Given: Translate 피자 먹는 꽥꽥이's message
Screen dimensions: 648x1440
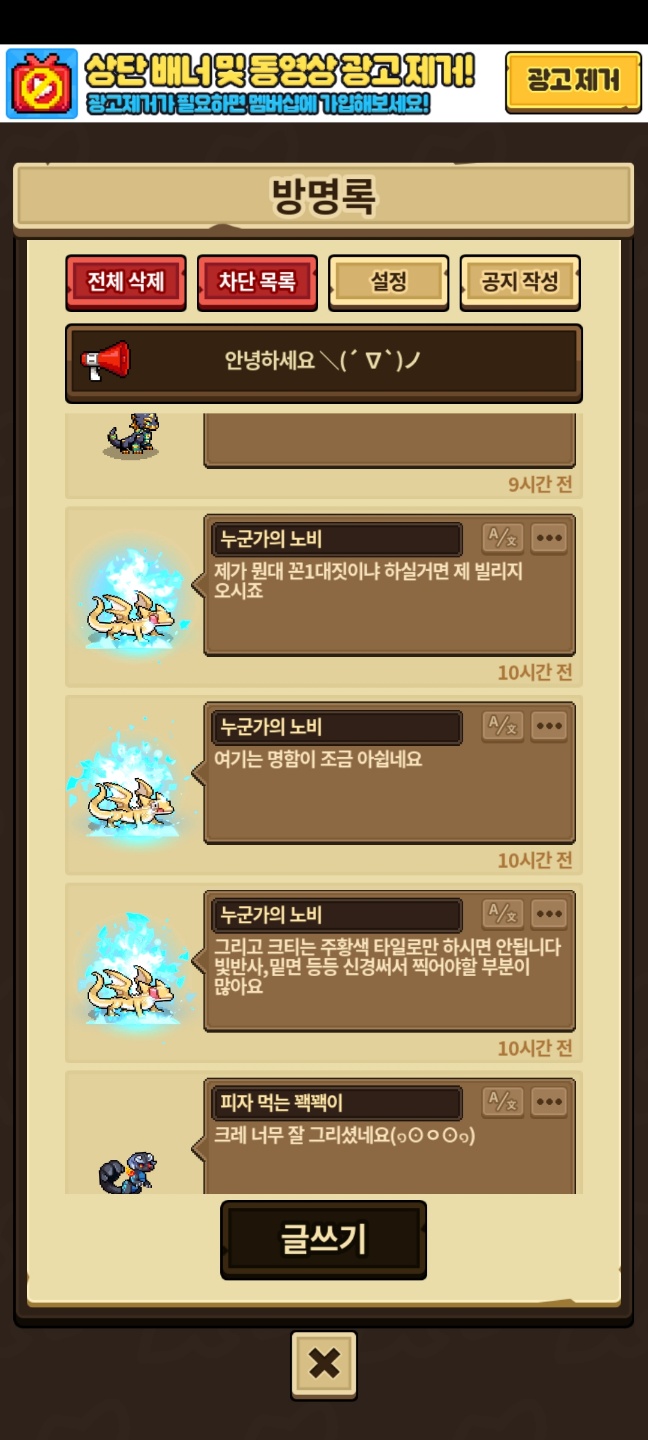Looking at the screenshot, I should tap(503, 1102).
